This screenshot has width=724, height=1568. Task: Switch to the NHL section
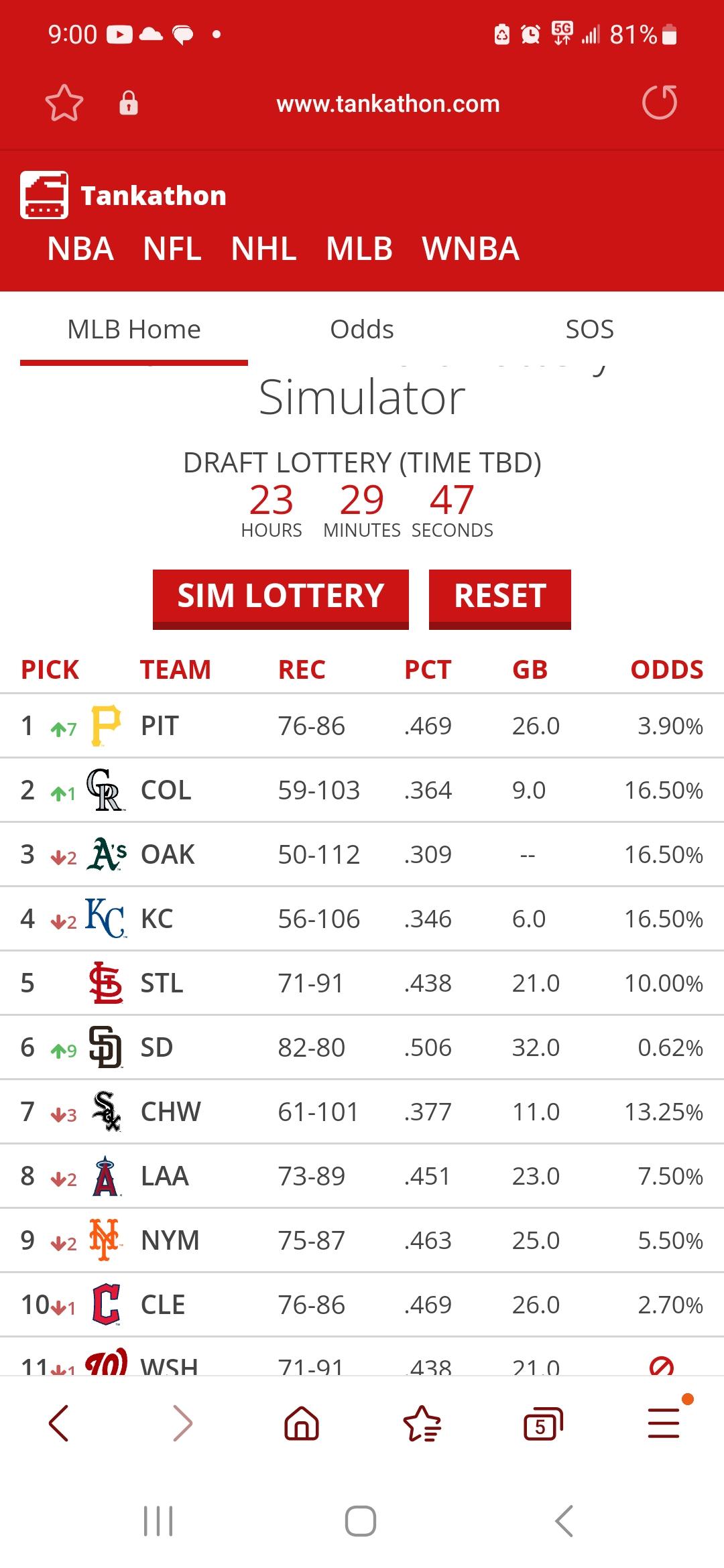click(263, 249)
